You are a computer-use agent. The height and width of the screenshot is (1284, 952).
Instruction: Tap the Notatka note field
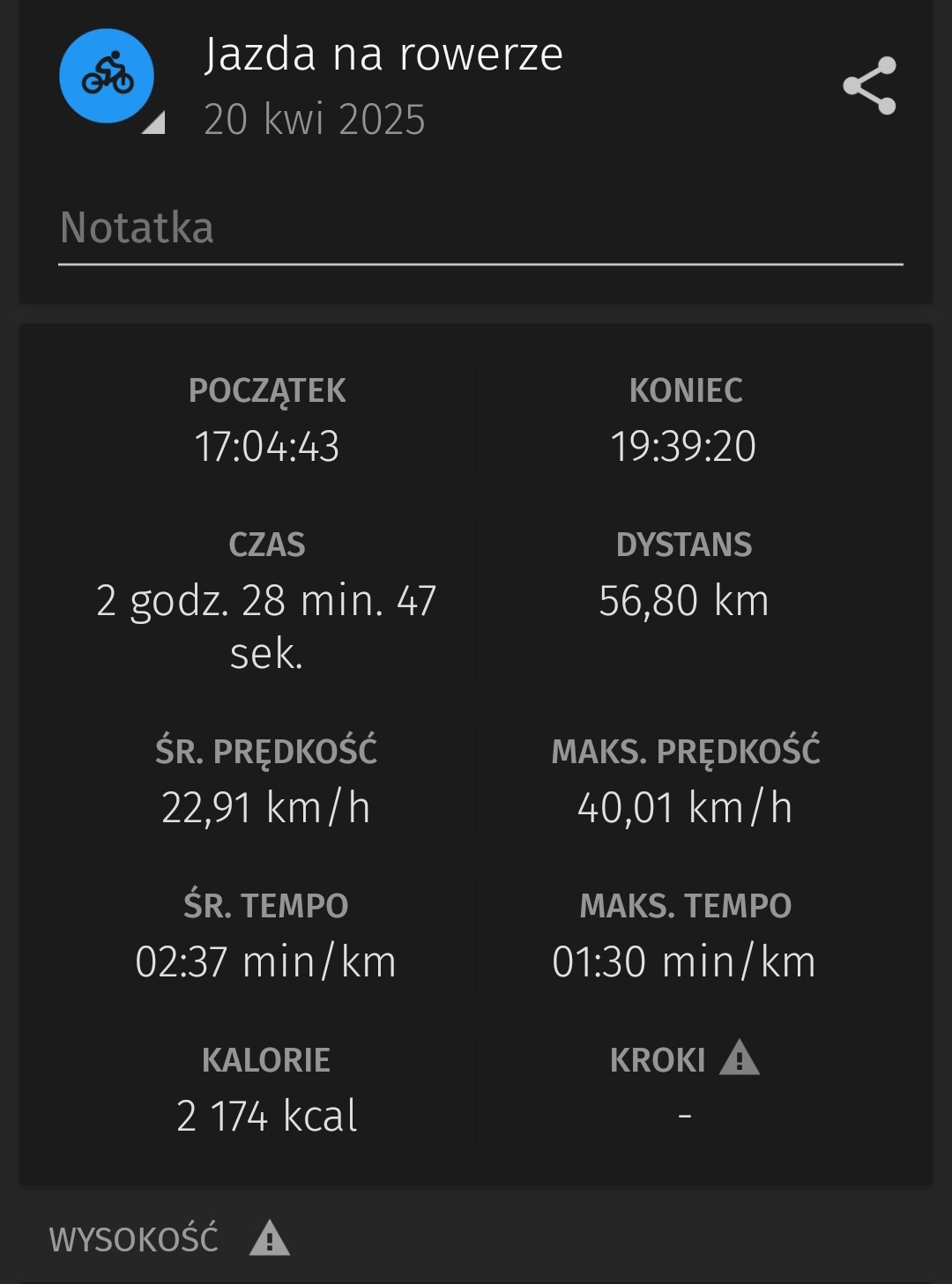(480, 228)
